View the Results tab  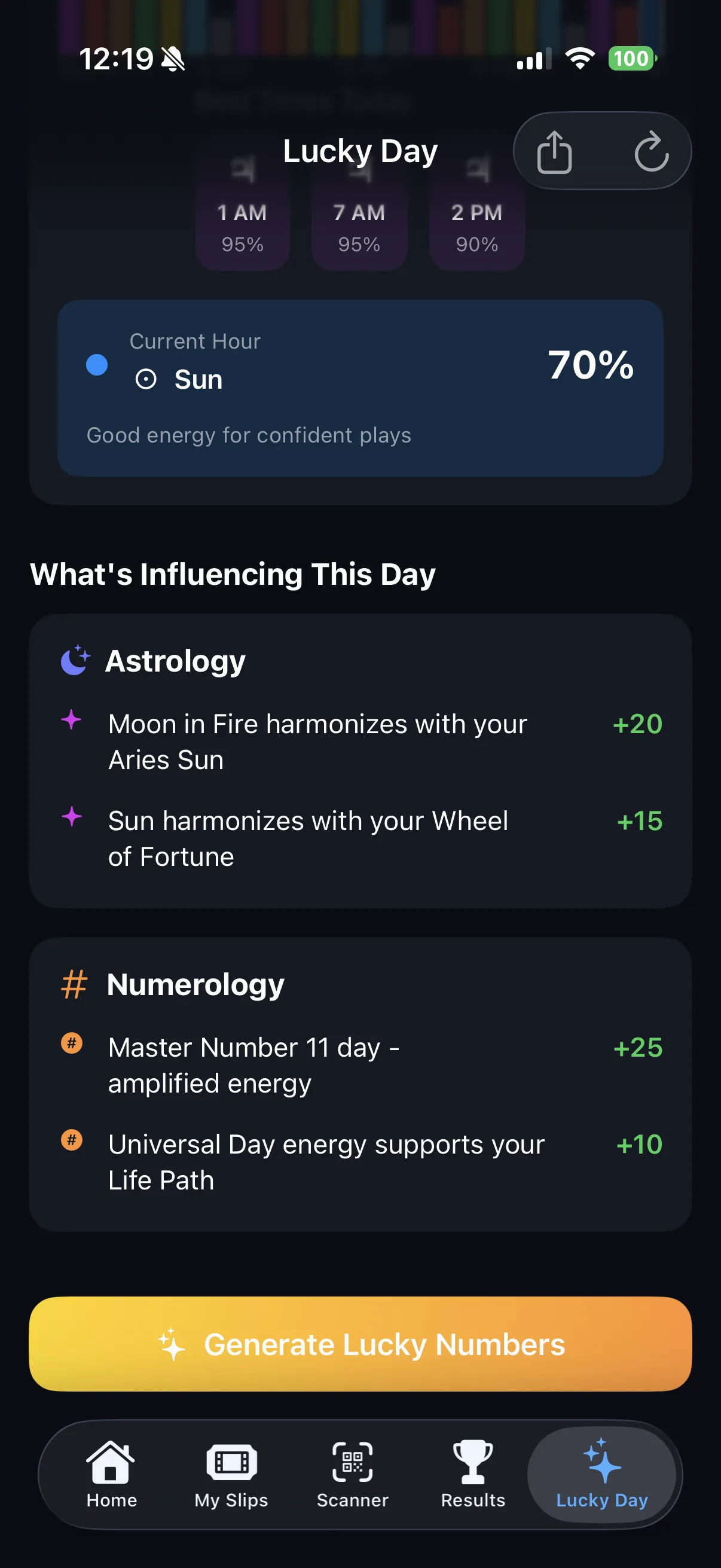click(473, 1474)
